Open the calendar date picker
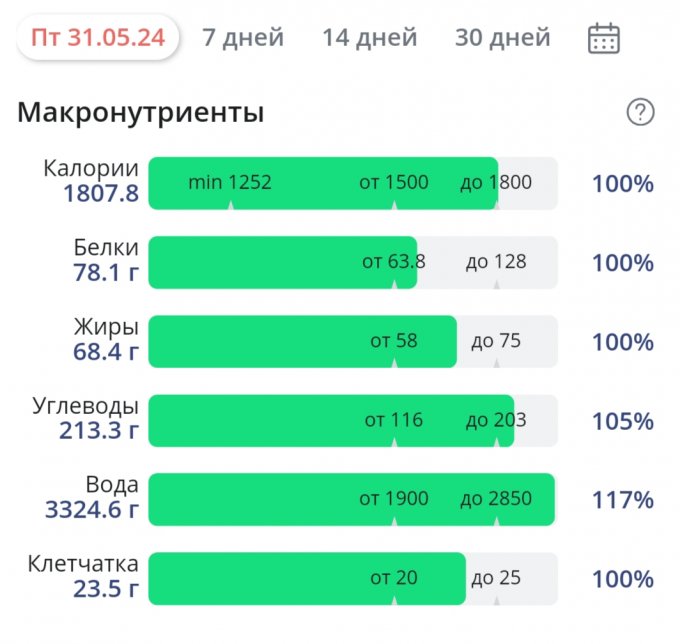680x644 pixels. click(604, 38)
